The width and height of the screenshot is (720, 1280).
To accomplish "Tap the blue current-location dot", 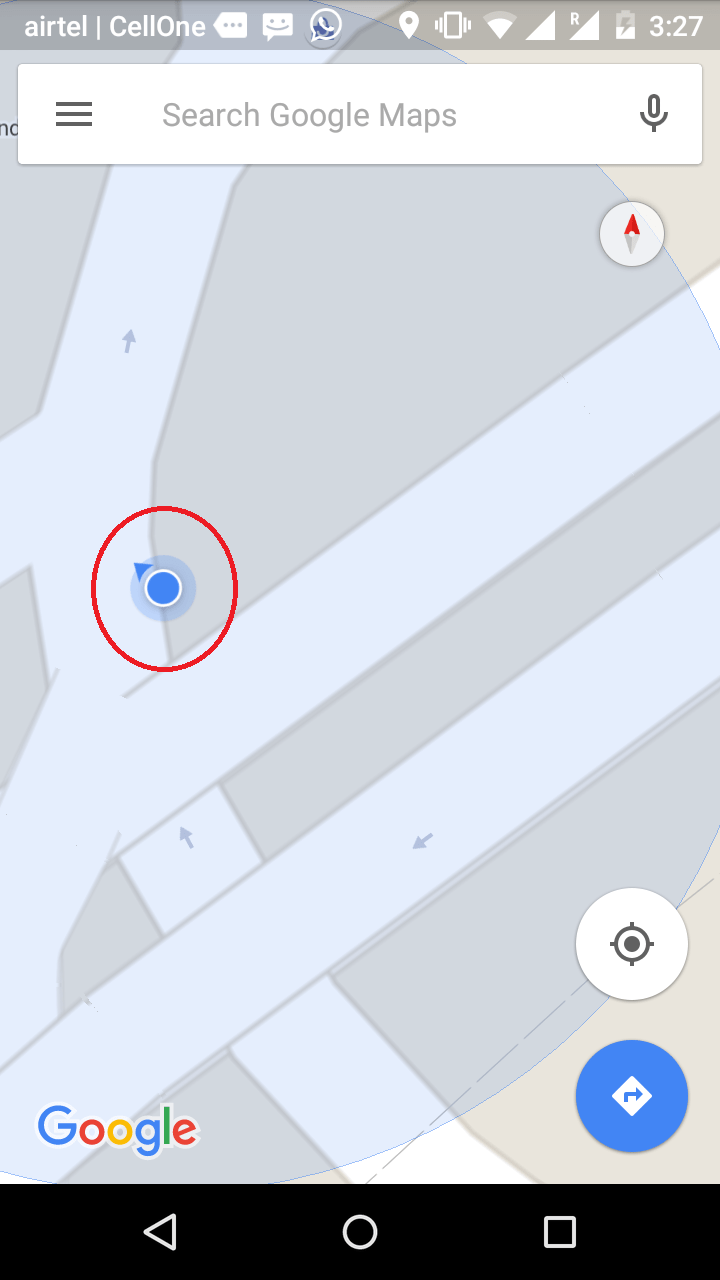I will point(163,588).
